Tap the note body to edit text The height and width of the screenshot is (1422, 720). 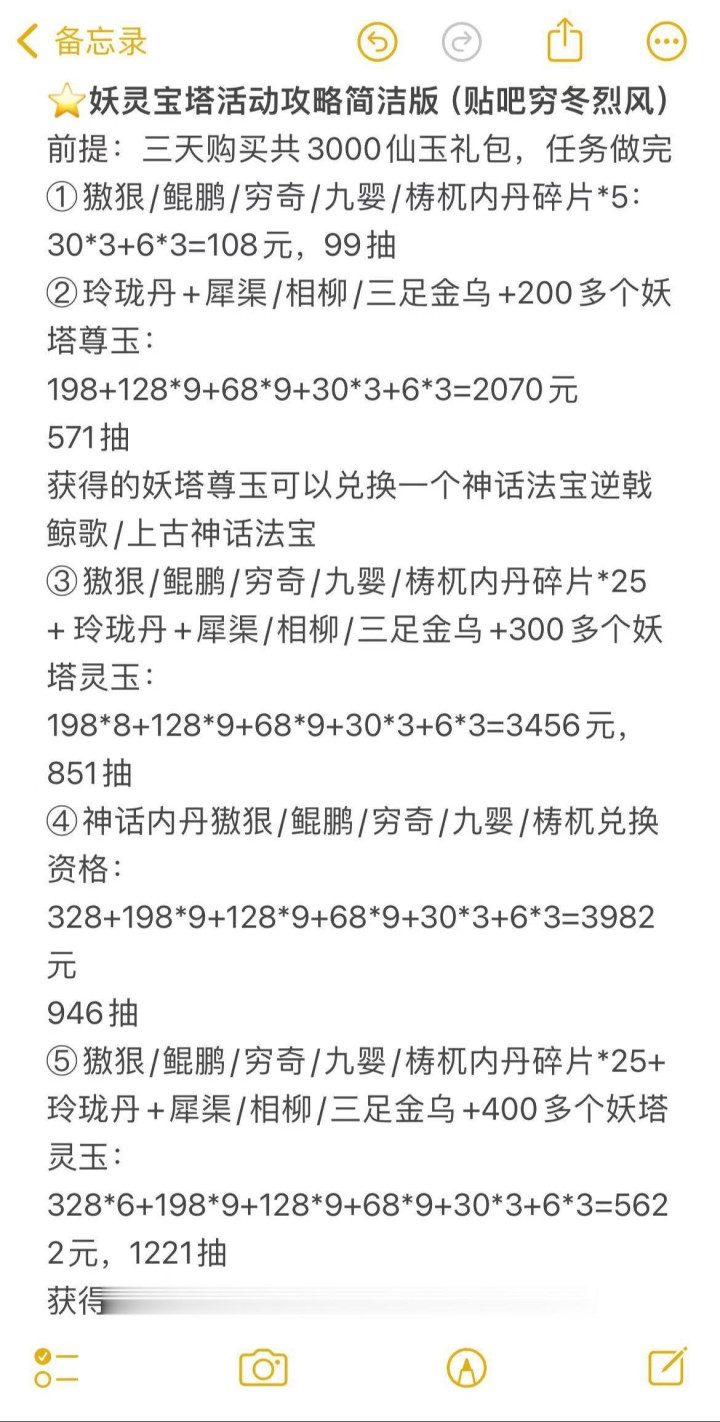coord(360,700)
